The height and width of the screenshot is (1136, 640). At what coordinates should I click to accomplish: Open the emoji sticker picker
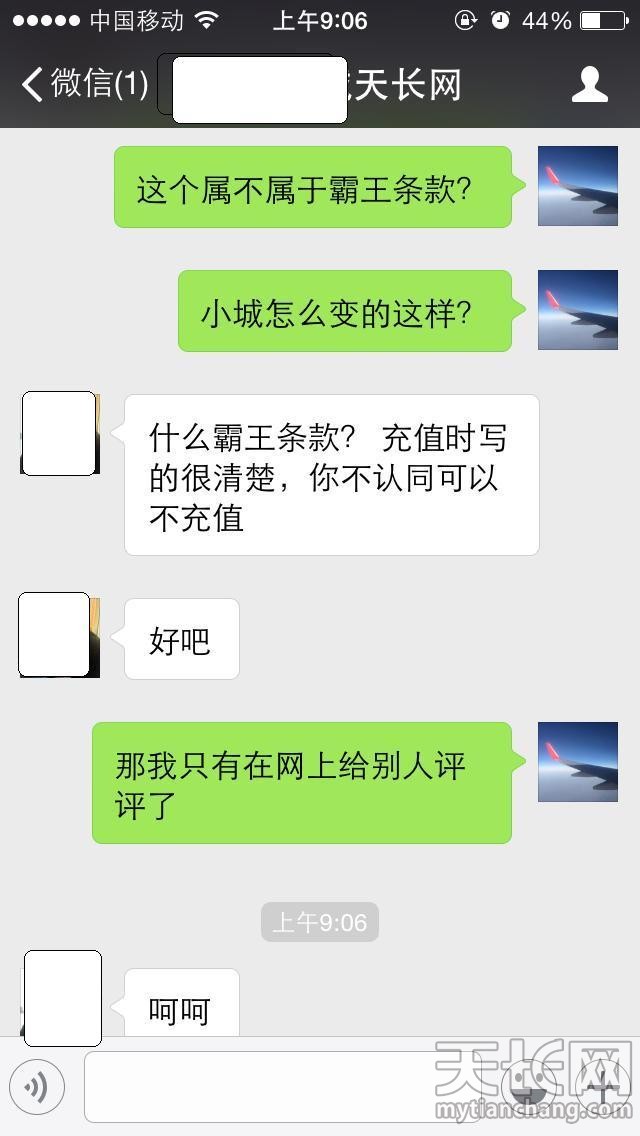[528, 1086]
